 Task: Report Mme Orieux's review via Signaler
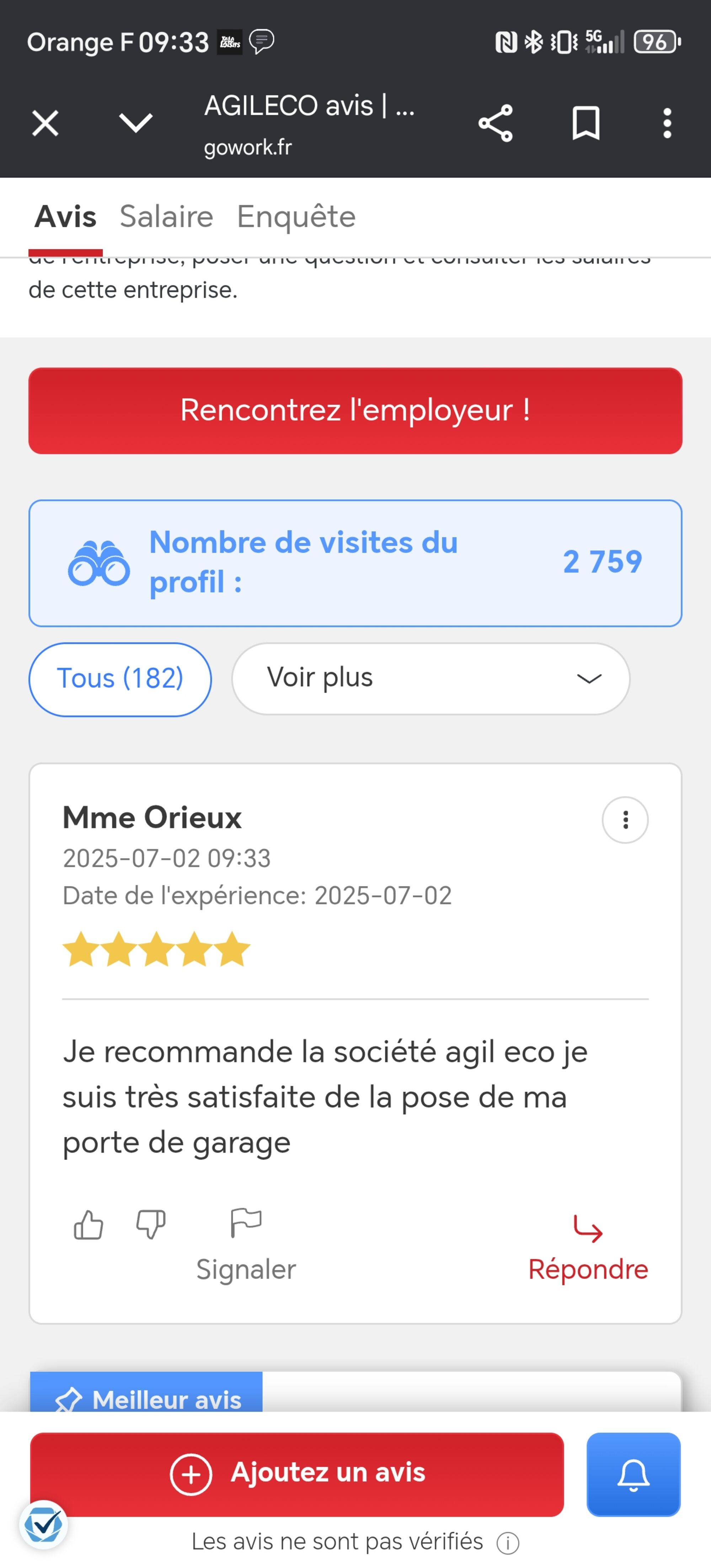coord(246,1245)
